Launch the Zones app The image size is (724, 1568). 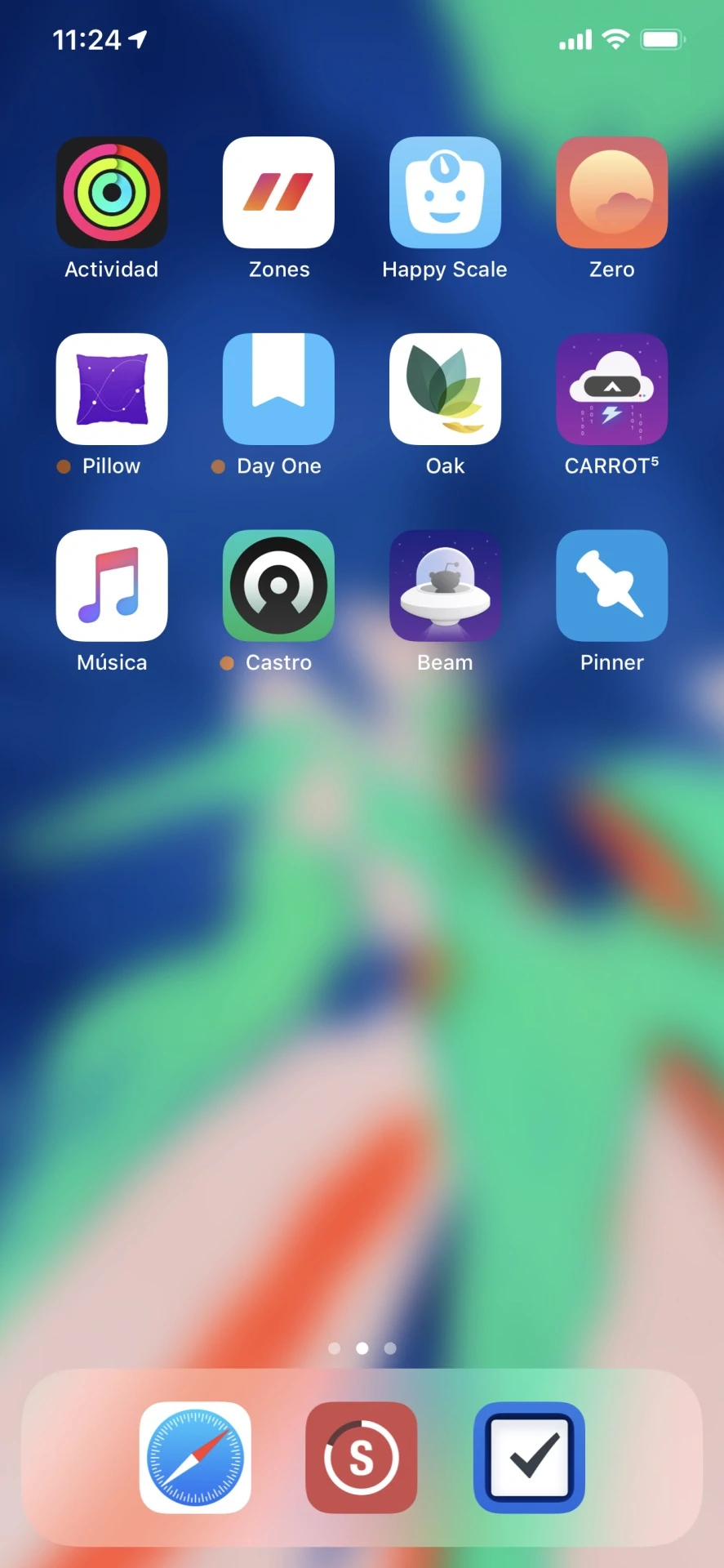278,193
